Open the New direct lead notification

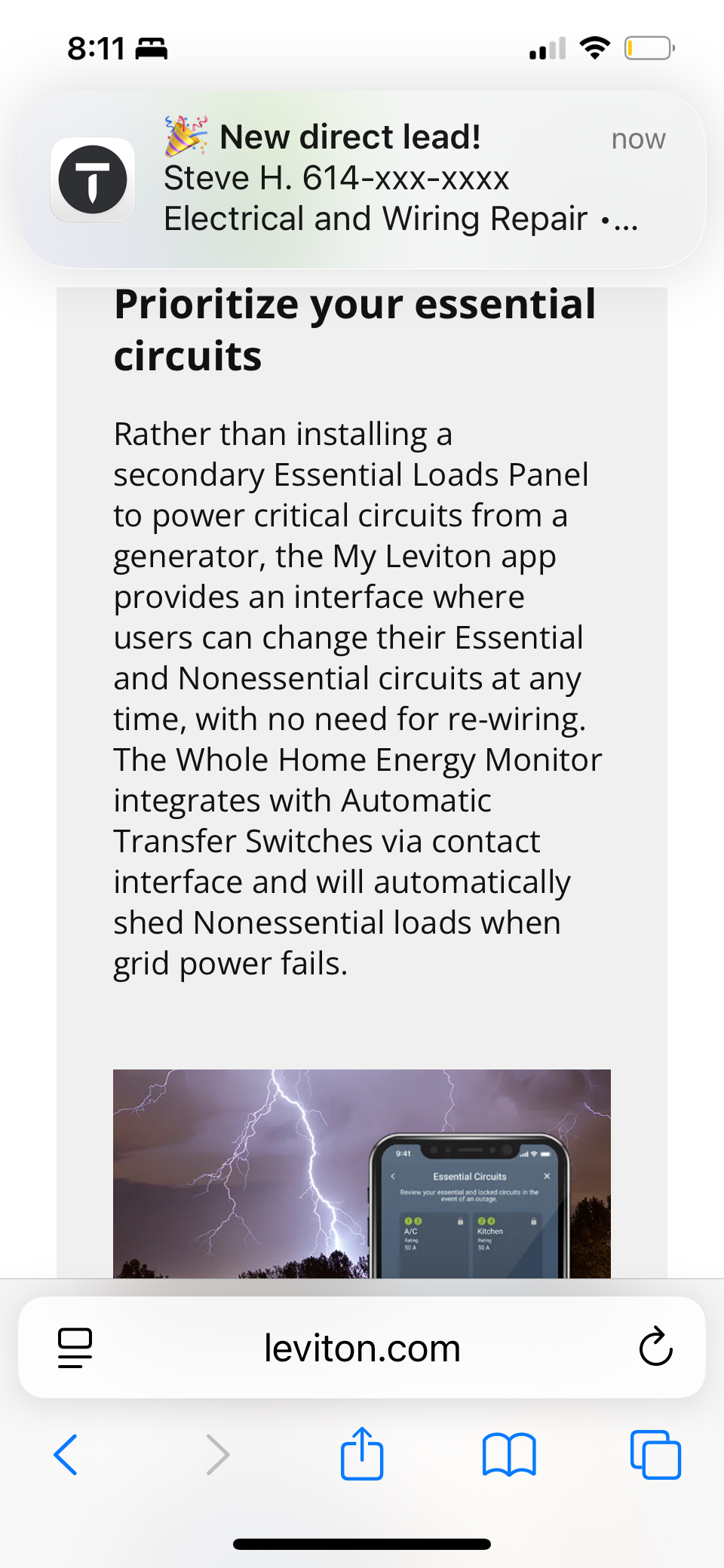[362, 180]
